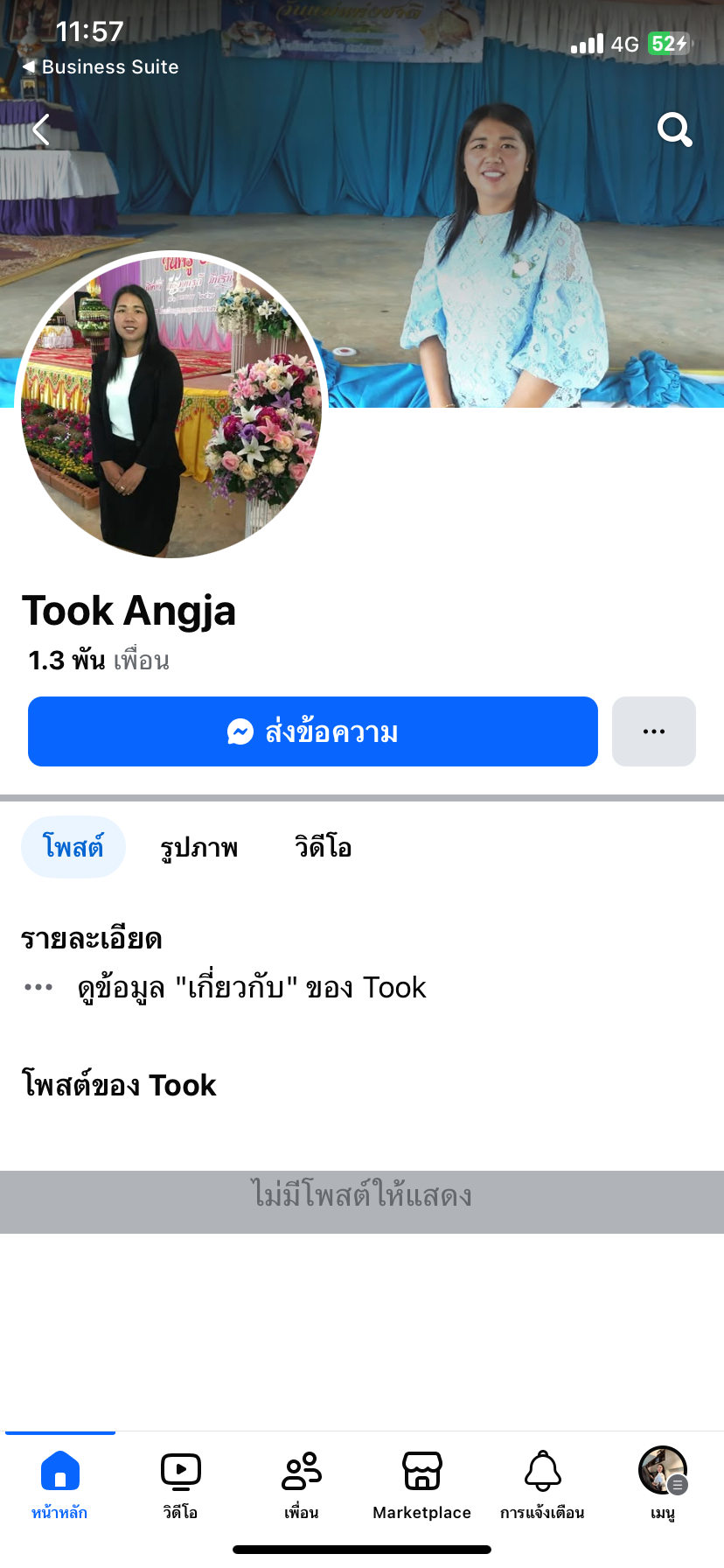Check การแจ้งเตือน notifications
The height and width of the screenshot is (1568, 724).
[542, 1484]
